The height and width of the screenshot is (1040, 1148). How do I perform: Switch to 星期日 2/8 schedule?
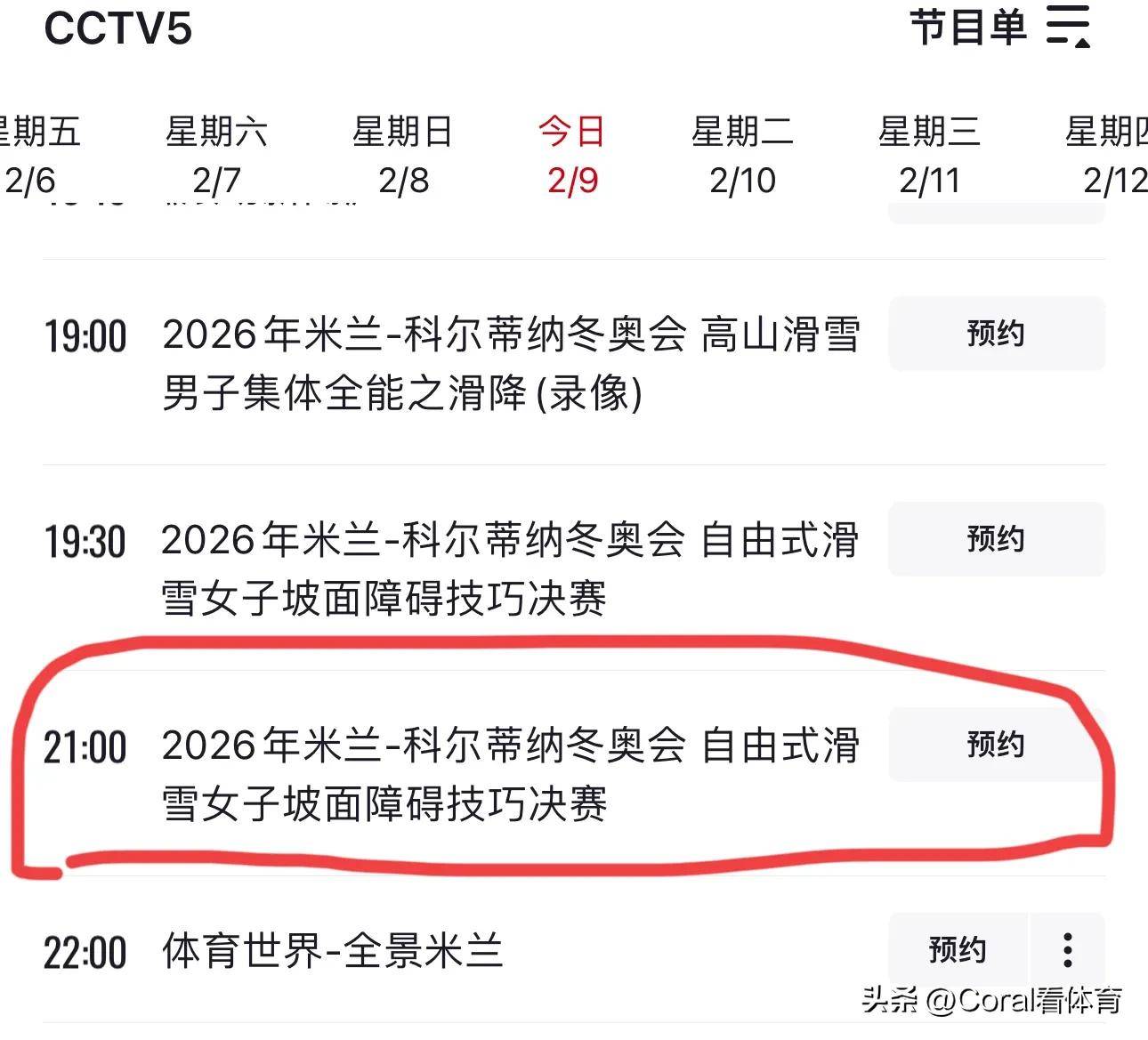[402, 156]
